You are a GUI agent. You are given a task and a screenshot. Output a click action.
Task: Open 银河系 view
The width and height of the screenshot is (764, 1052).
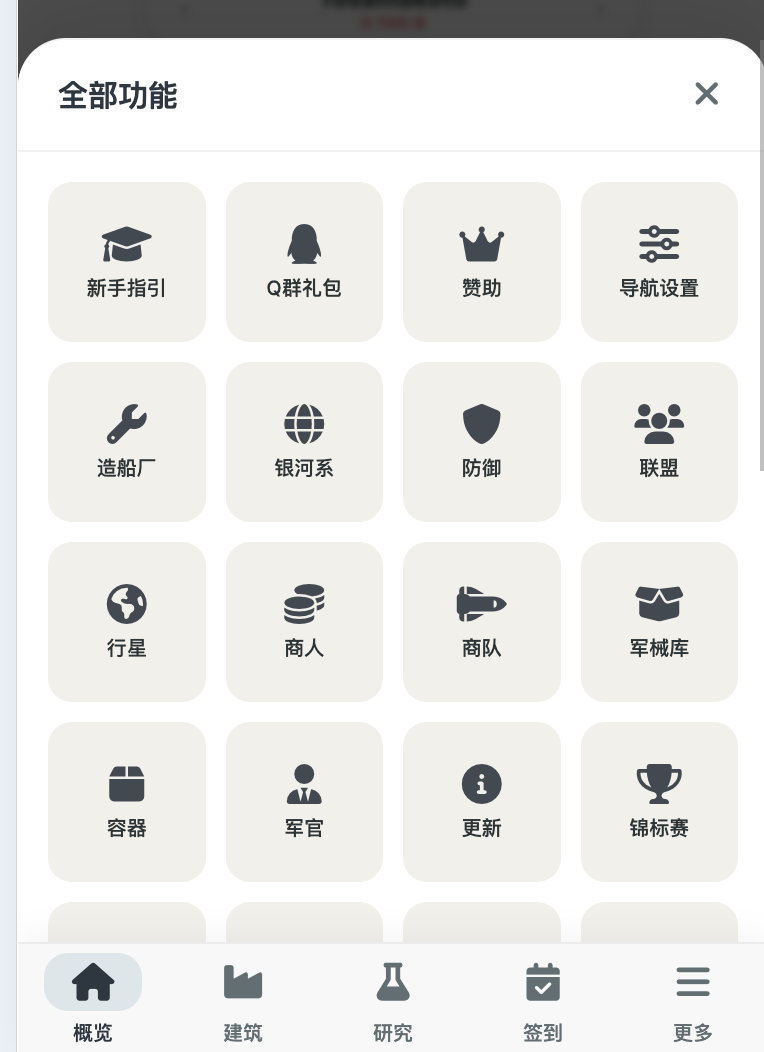(x=304, y=442)
